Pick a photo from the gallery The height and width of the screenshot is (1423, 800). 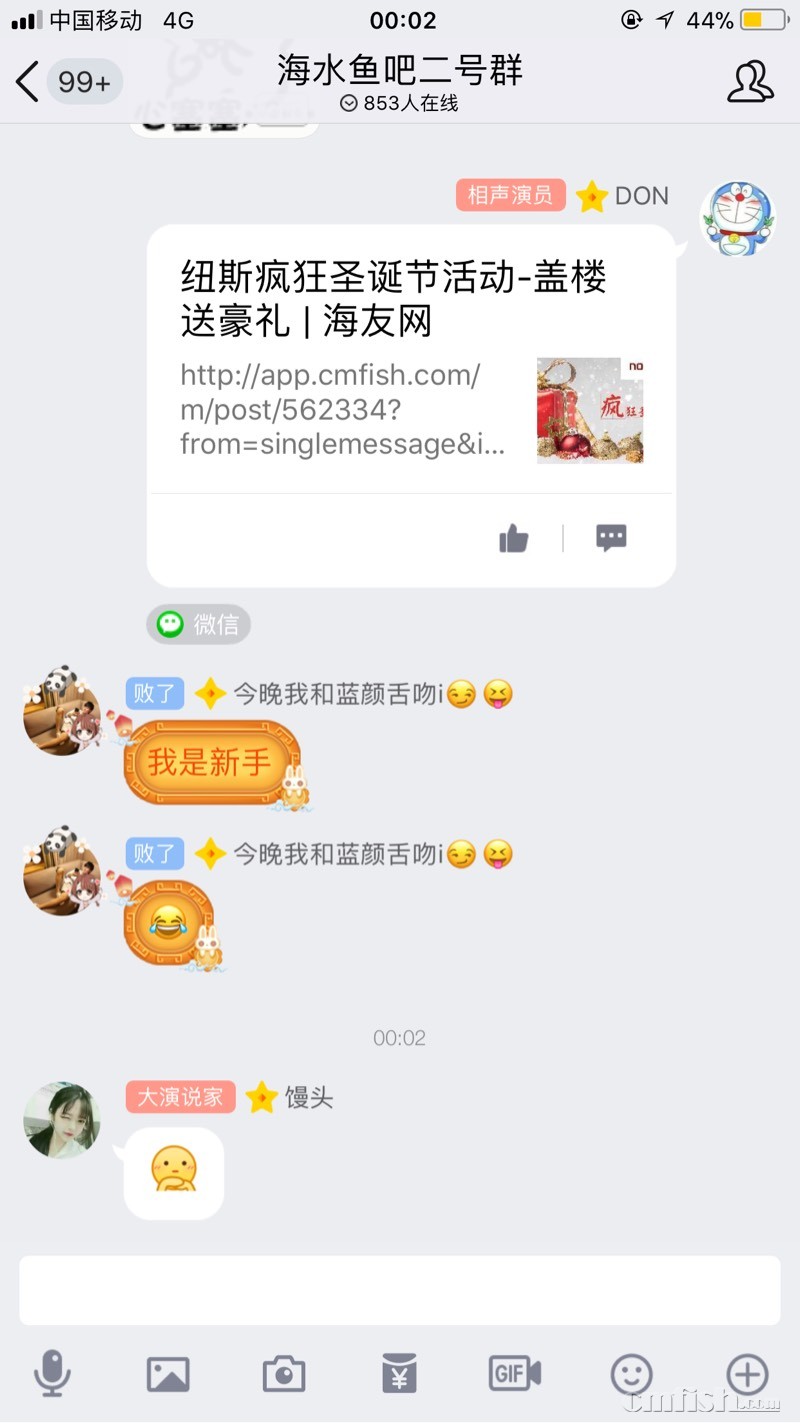(168, 1374)
